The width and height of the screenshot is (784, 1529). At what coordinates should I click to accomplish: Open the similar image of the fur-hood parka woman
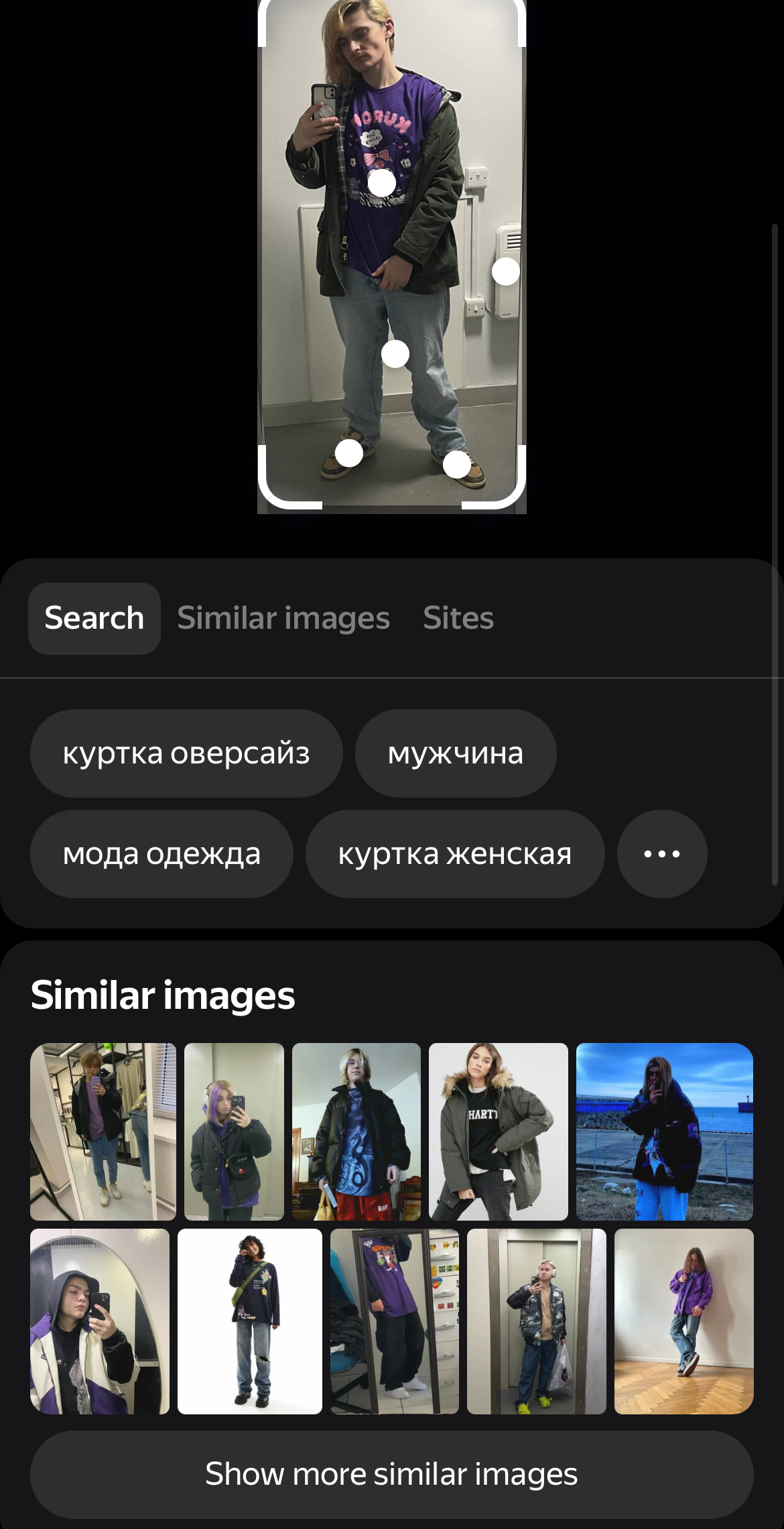coord(498,1131)
